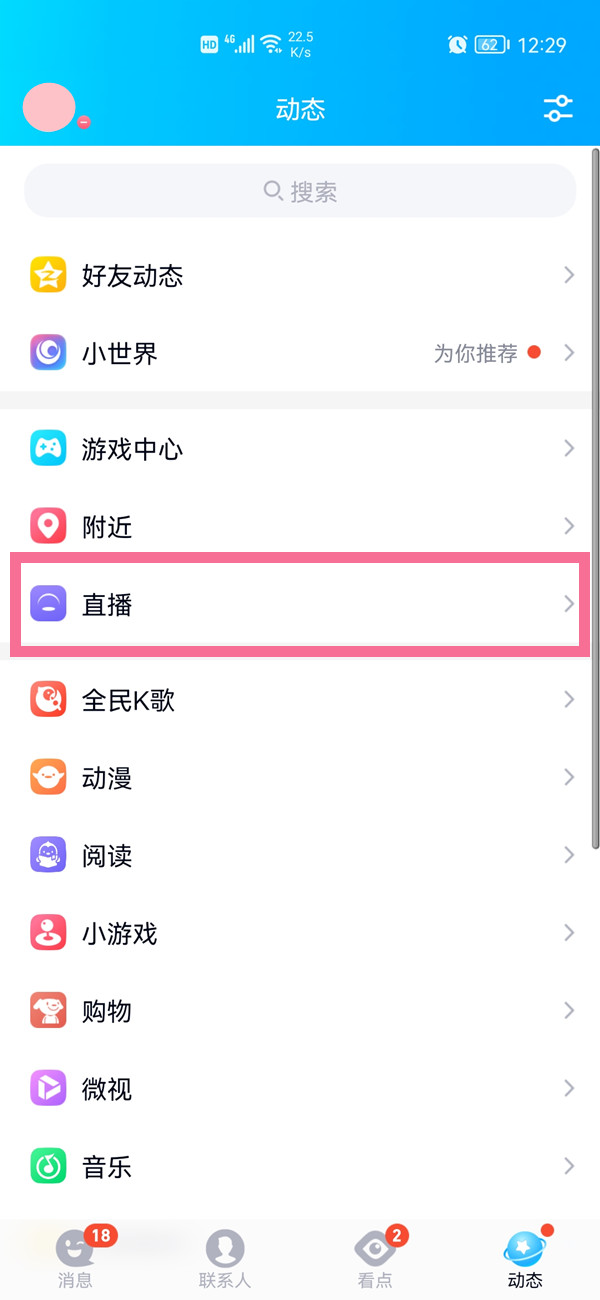Open 阅读
The height and width of the screenshot is (1300, 600).
coord(300,856)
